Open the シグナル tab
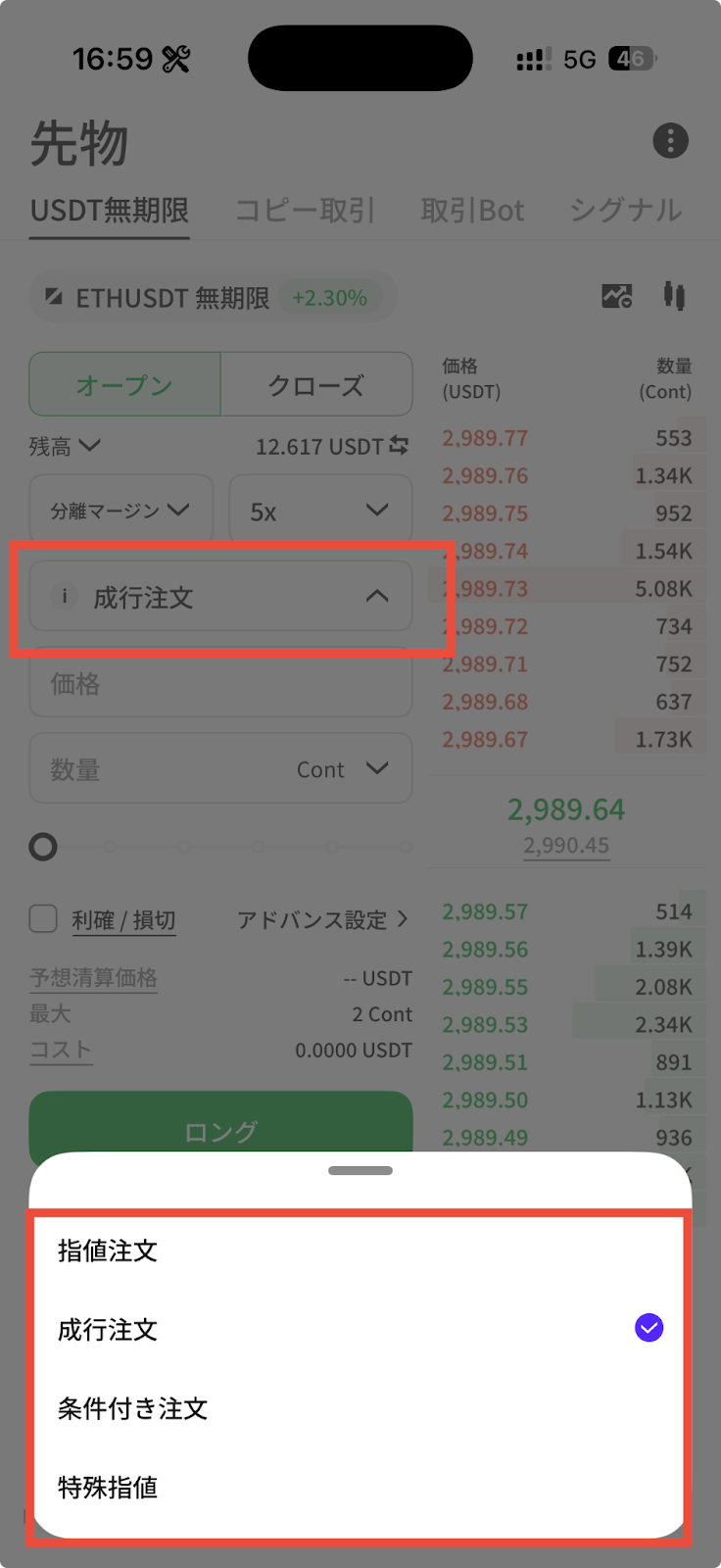721x1568 pixels. tap(625, 211)
